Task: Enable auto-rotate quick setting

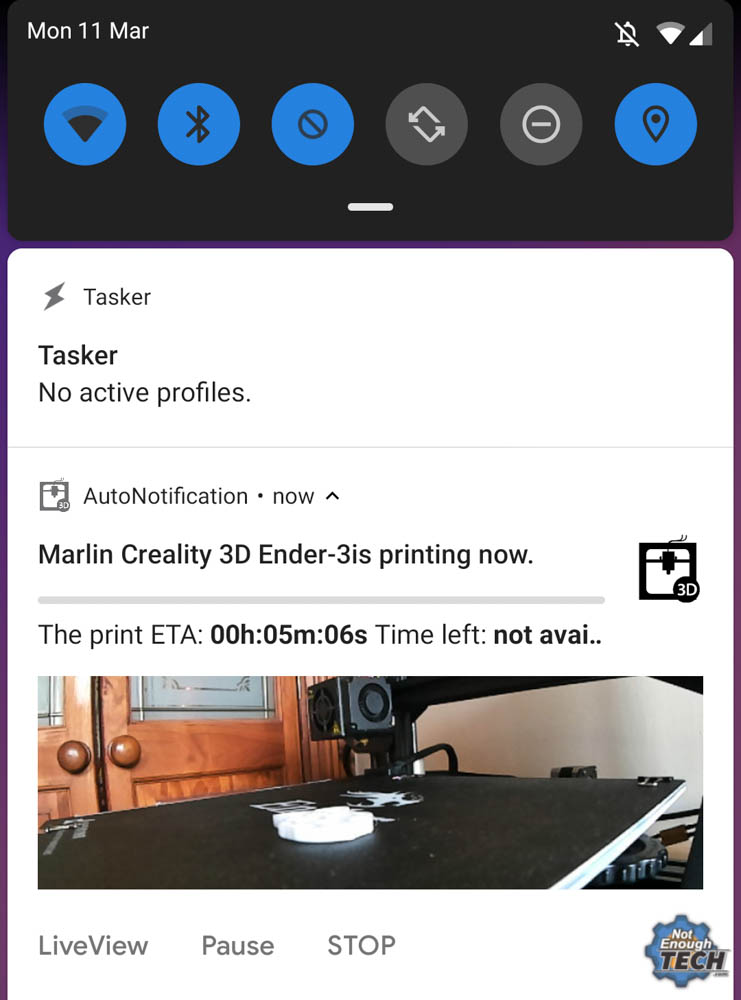Action: click(x=427, y=125)
